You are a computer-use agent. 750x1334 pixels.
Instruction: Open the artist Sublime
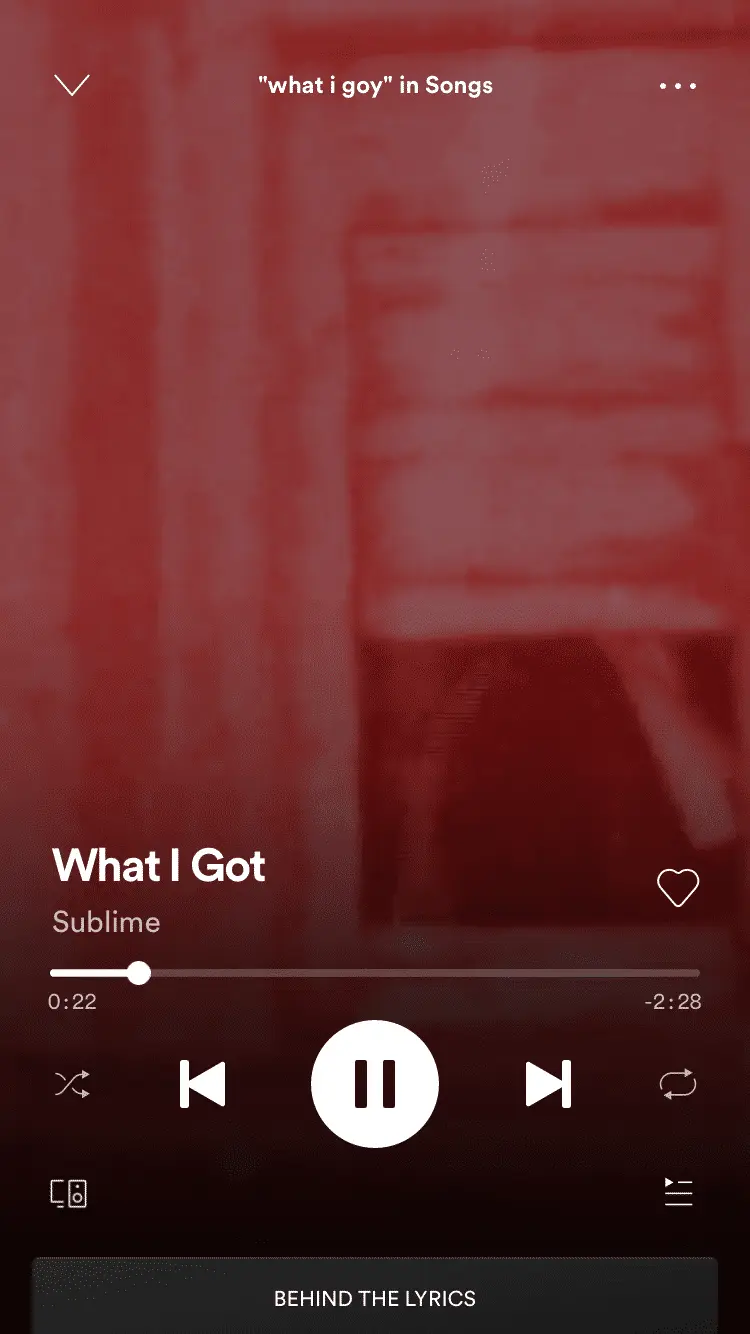(x=106, y=922)
